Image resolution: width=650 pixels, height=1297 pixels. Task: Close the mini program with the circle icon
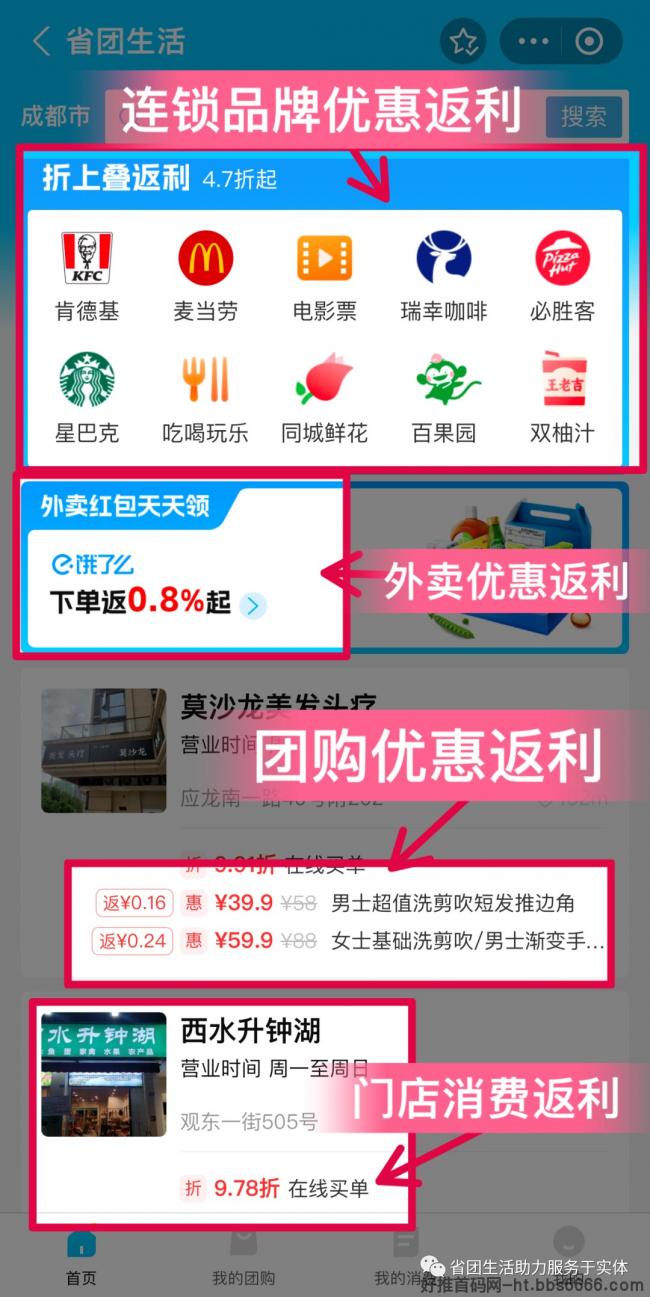tap(589, 41)
